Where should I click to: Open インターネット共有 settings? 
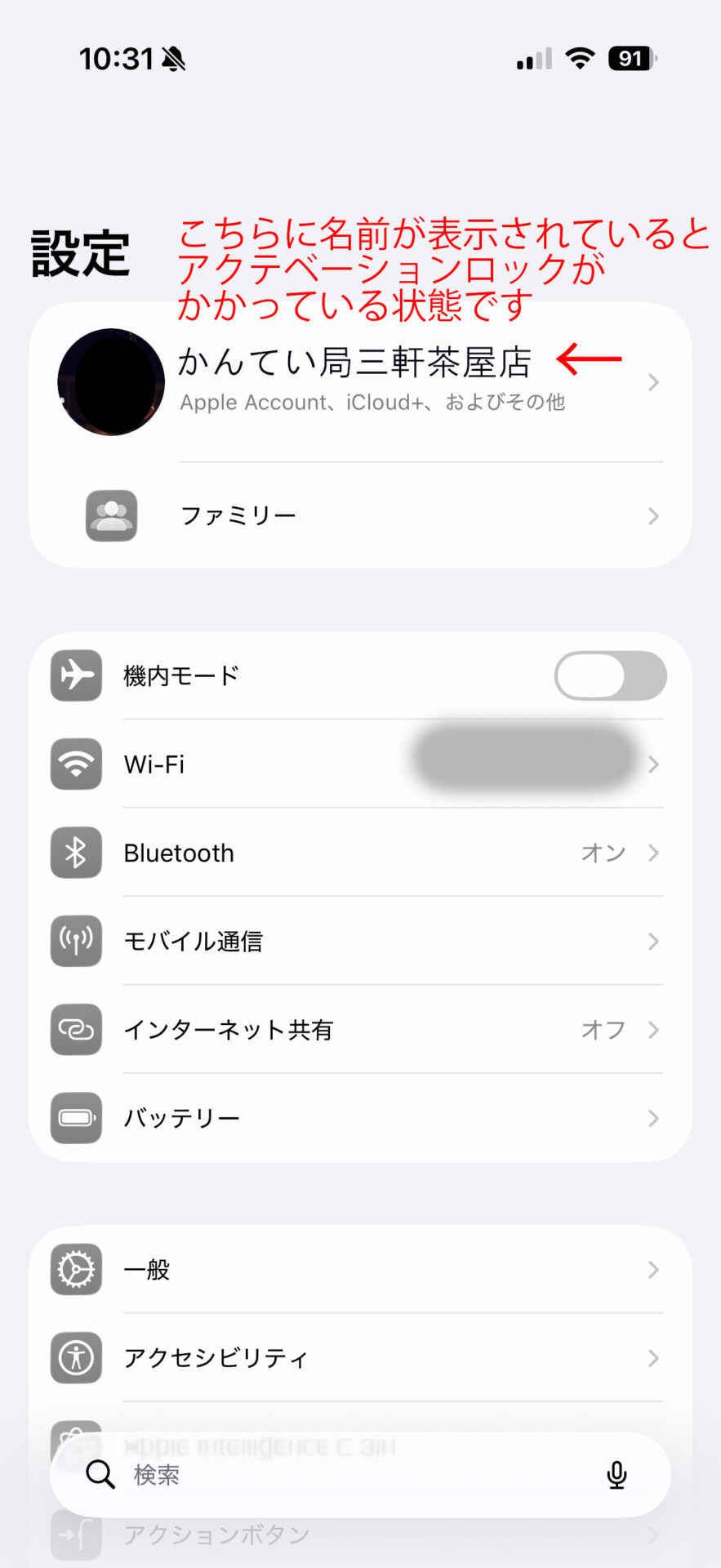(360, 1029)
